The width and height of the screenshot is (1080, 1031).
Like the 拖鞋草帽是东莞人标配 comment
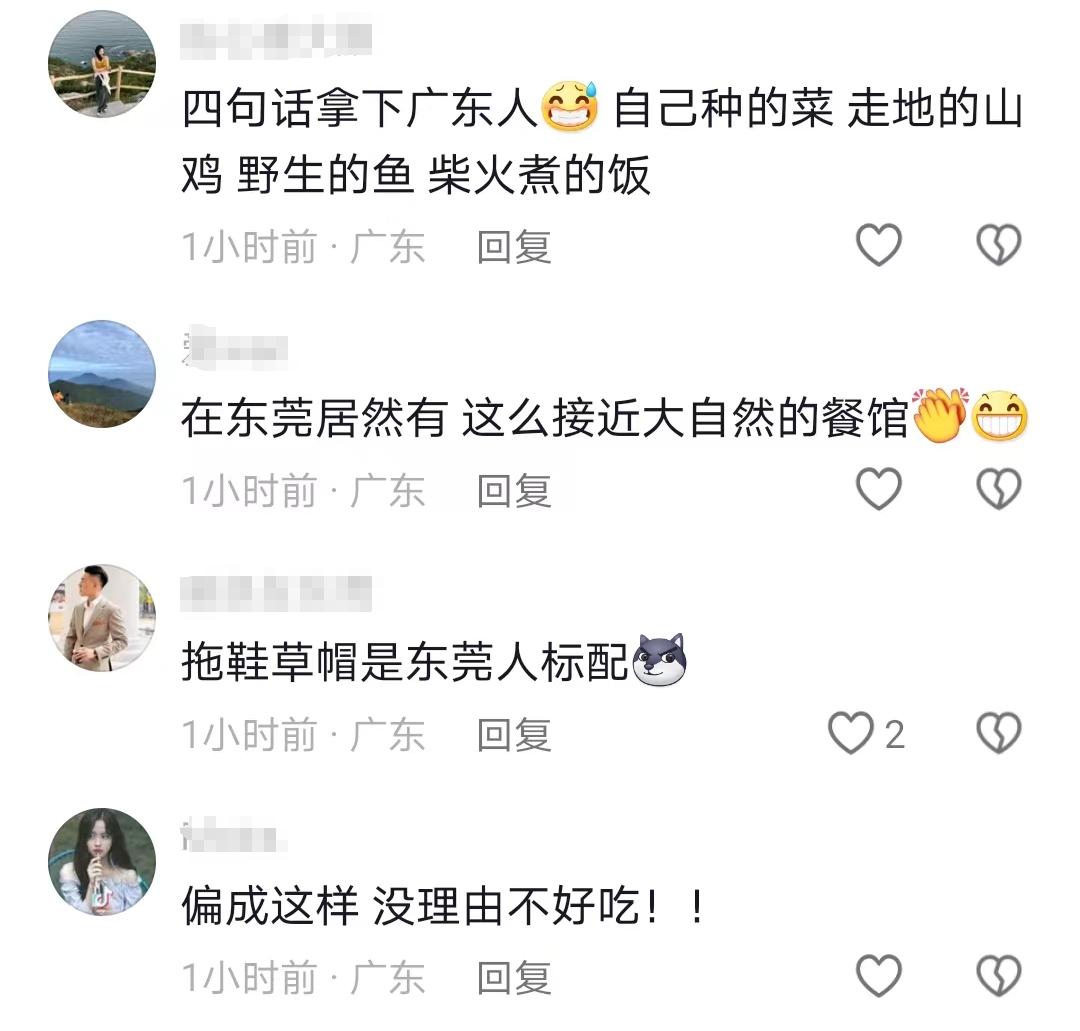pyautogui.click(x=851, y=734)
